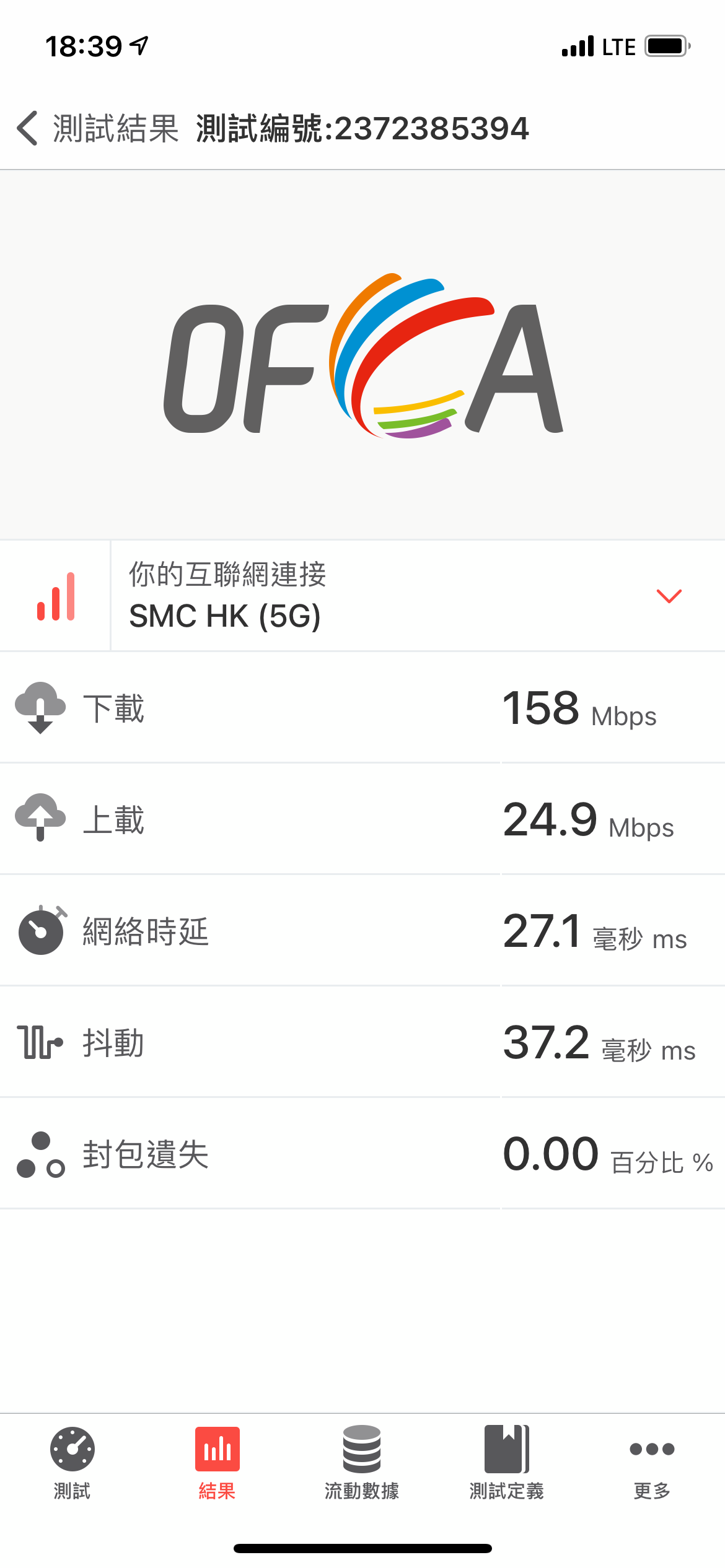Expand the SMC HK (5G) connection details
This screenshot has width=725, height=1568.
tap(669, 596)
